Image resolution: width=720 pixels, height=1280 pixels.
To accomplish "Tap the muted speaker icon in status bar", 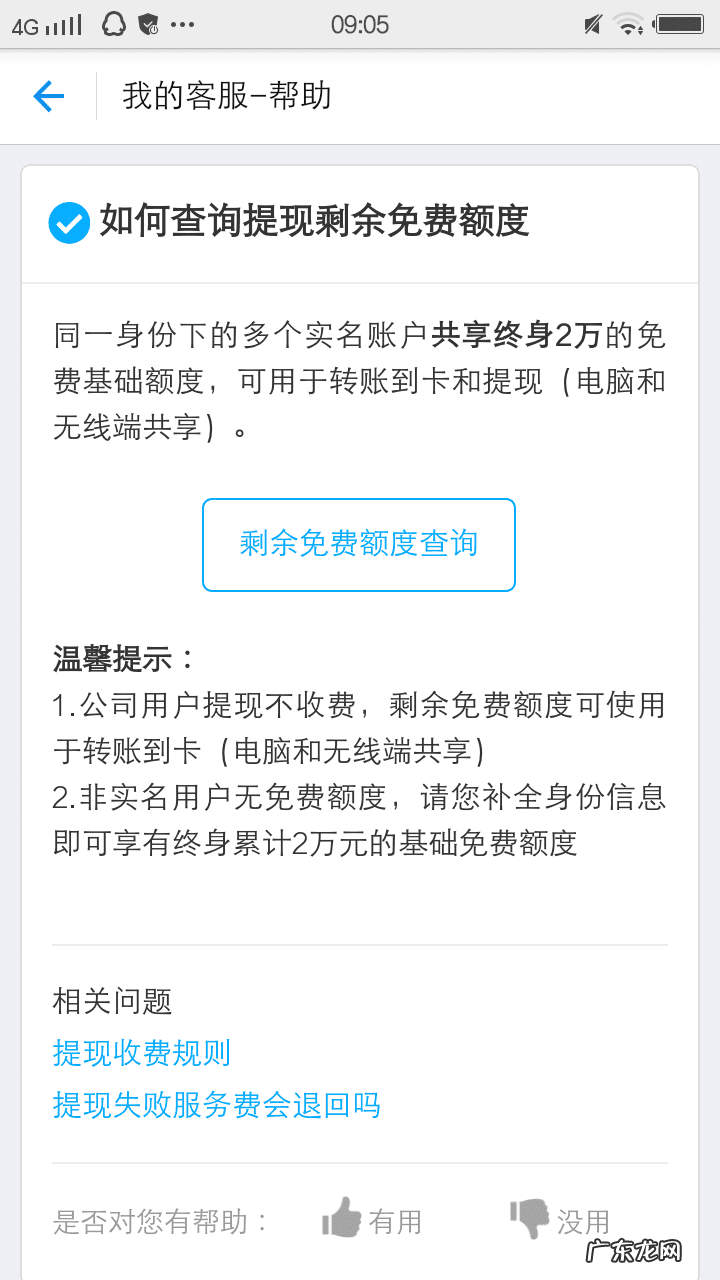I will pyautogui.click(x=592, y=24).
